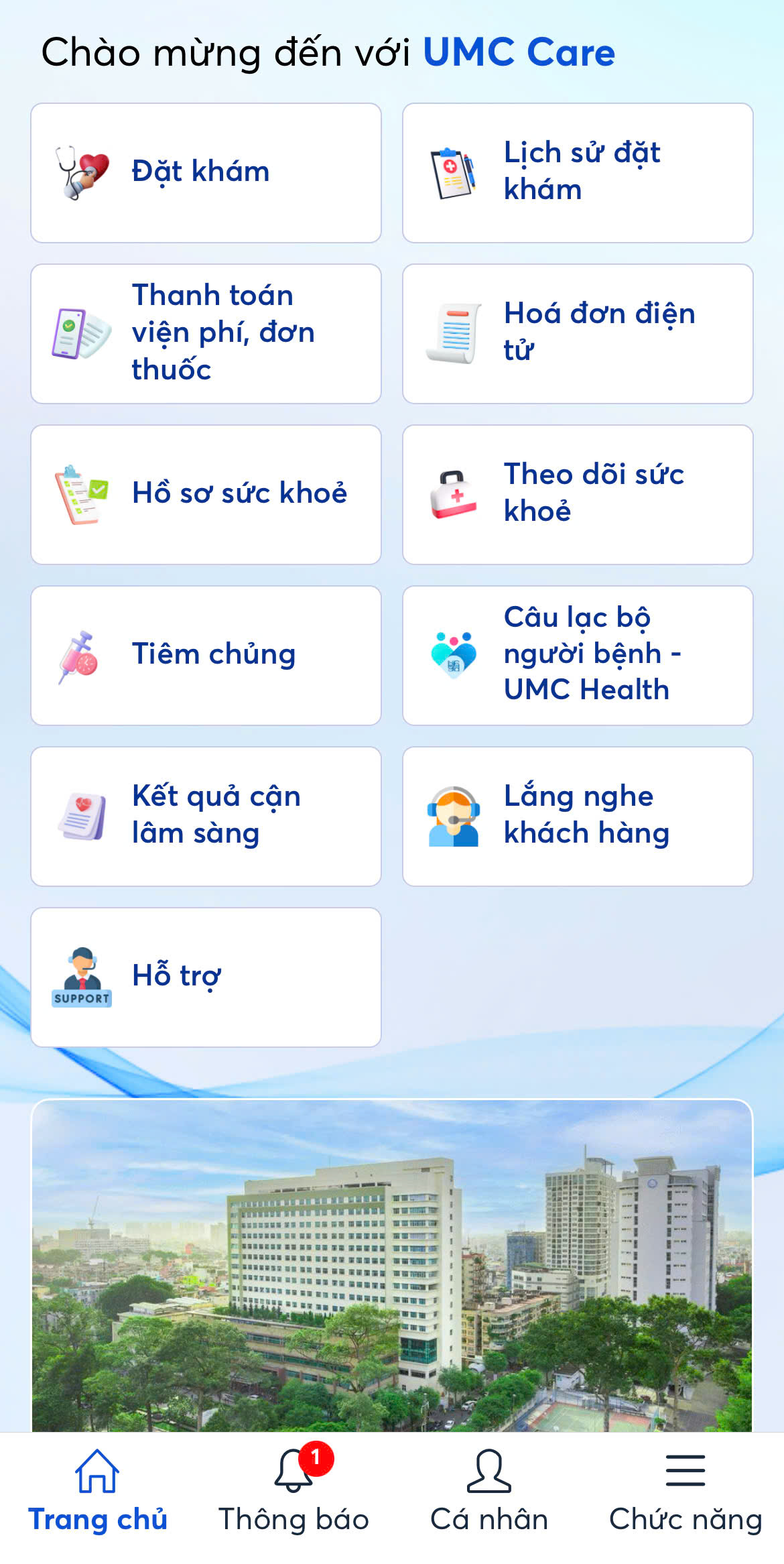Viewport: 784px width, 1564px height.
Task: Open Thanh toán viện phí, đơn thuốc
Action: (x=206, y=333)
